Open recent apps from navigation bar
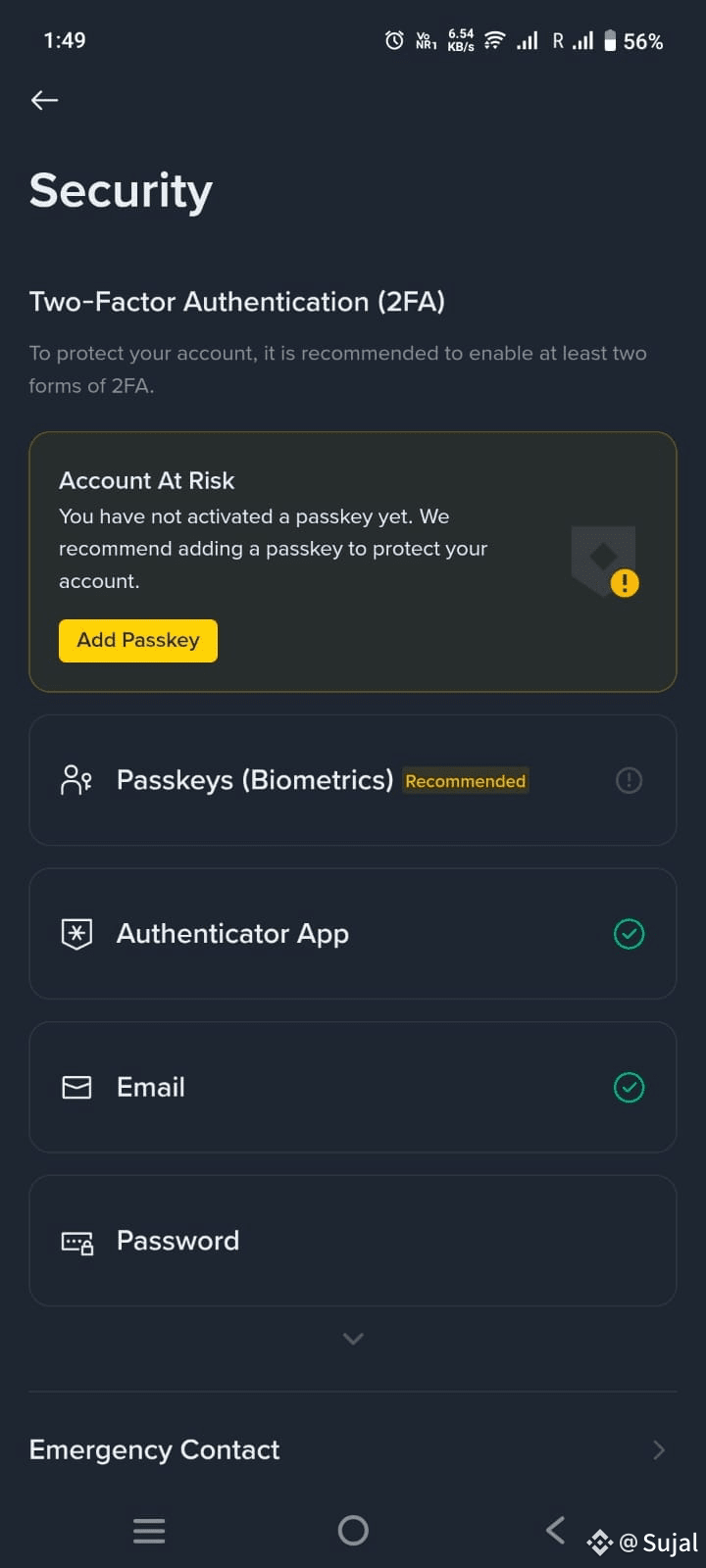This screenshot has height=1568, width=706. point(149,1531)
